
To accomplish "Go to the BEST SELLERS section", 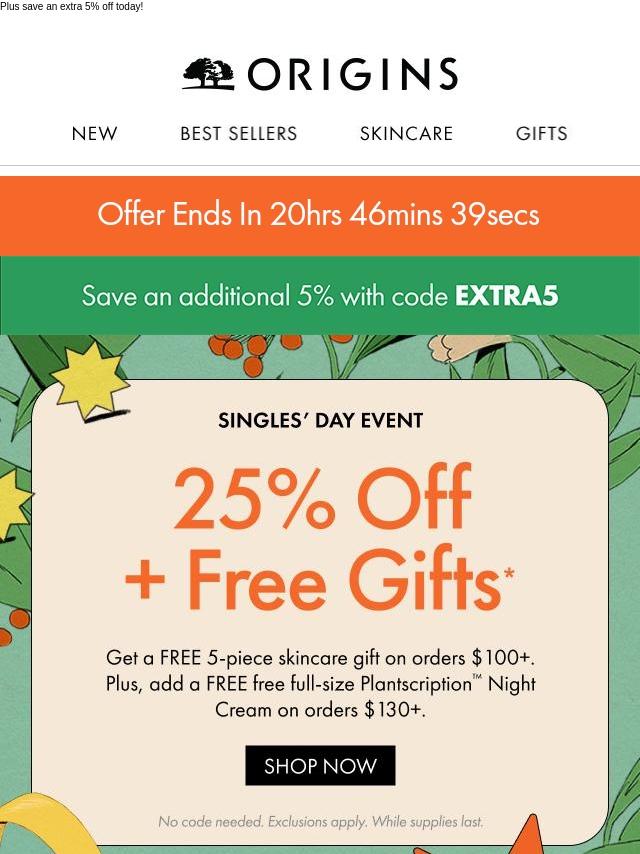I will tap(238, 134).
